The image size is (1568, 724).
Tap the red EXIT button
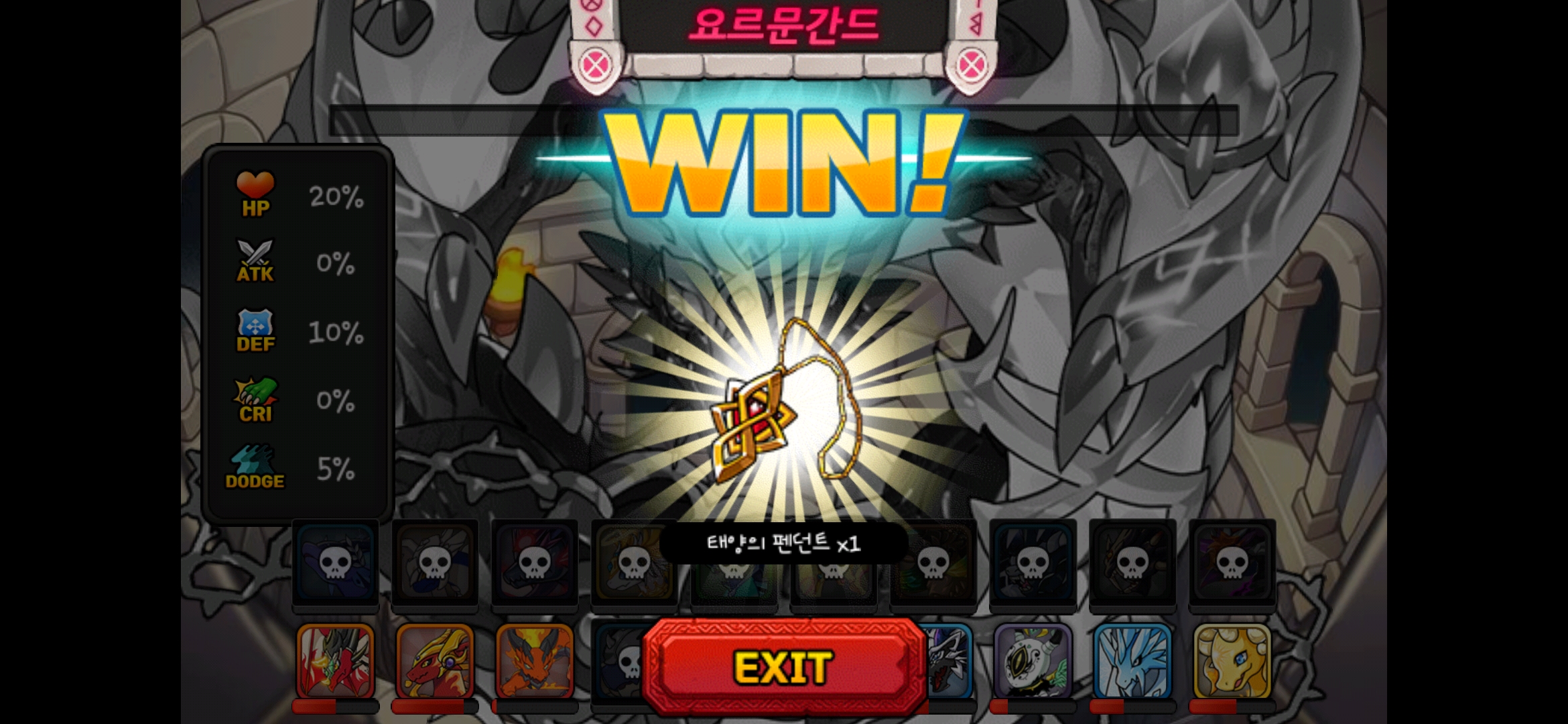pyautogui.click(x=784, y=666)
